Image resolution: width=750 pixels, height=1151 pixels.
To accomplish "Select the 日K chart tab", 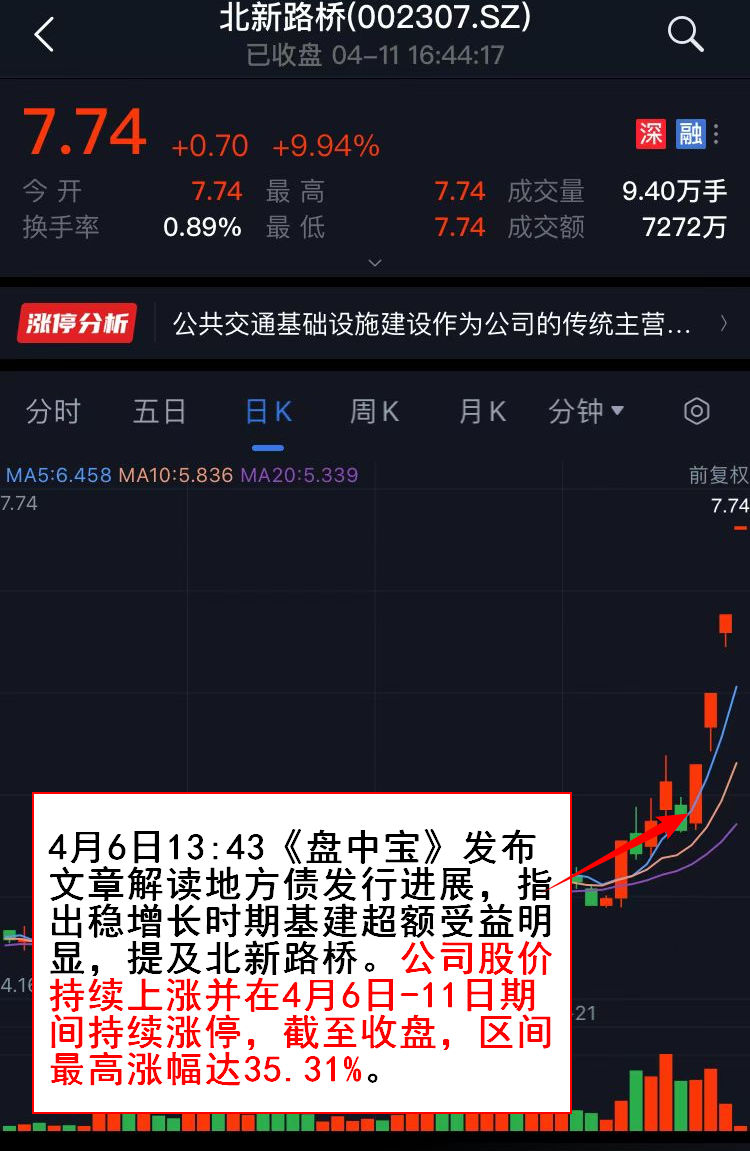I will pyautogui.click(x=268, y=411).
